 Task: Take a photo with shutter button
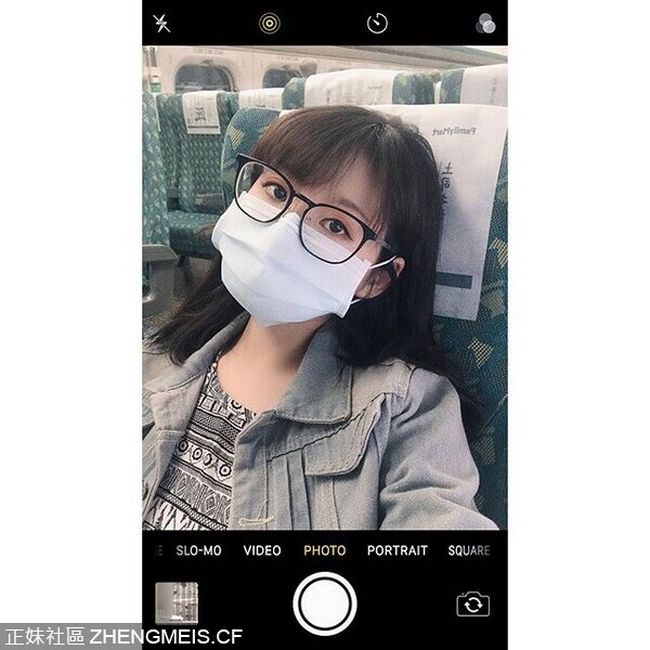pos(325,604)
